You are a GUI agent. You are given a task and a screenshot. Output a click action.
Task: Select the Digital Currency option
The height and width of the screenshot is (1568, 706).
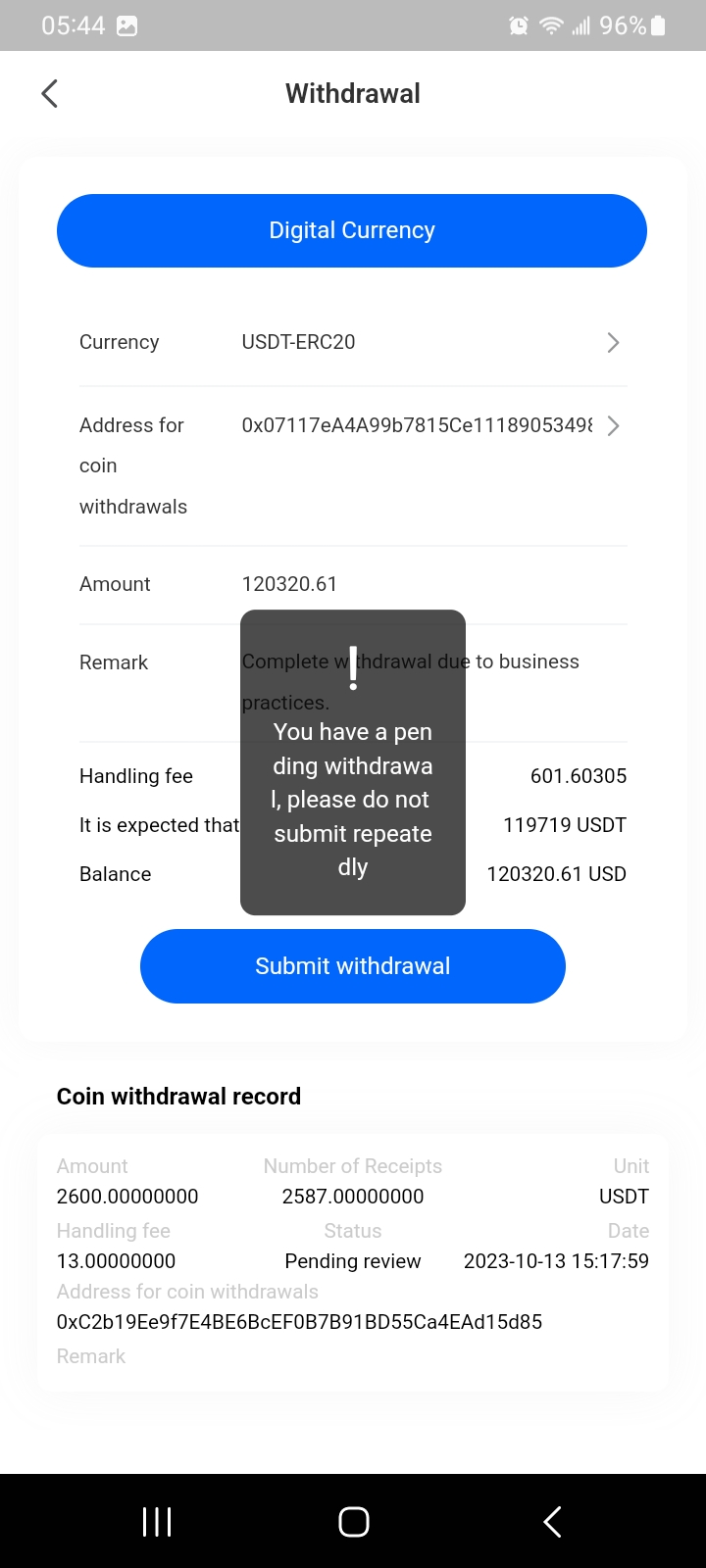point(352,230)
